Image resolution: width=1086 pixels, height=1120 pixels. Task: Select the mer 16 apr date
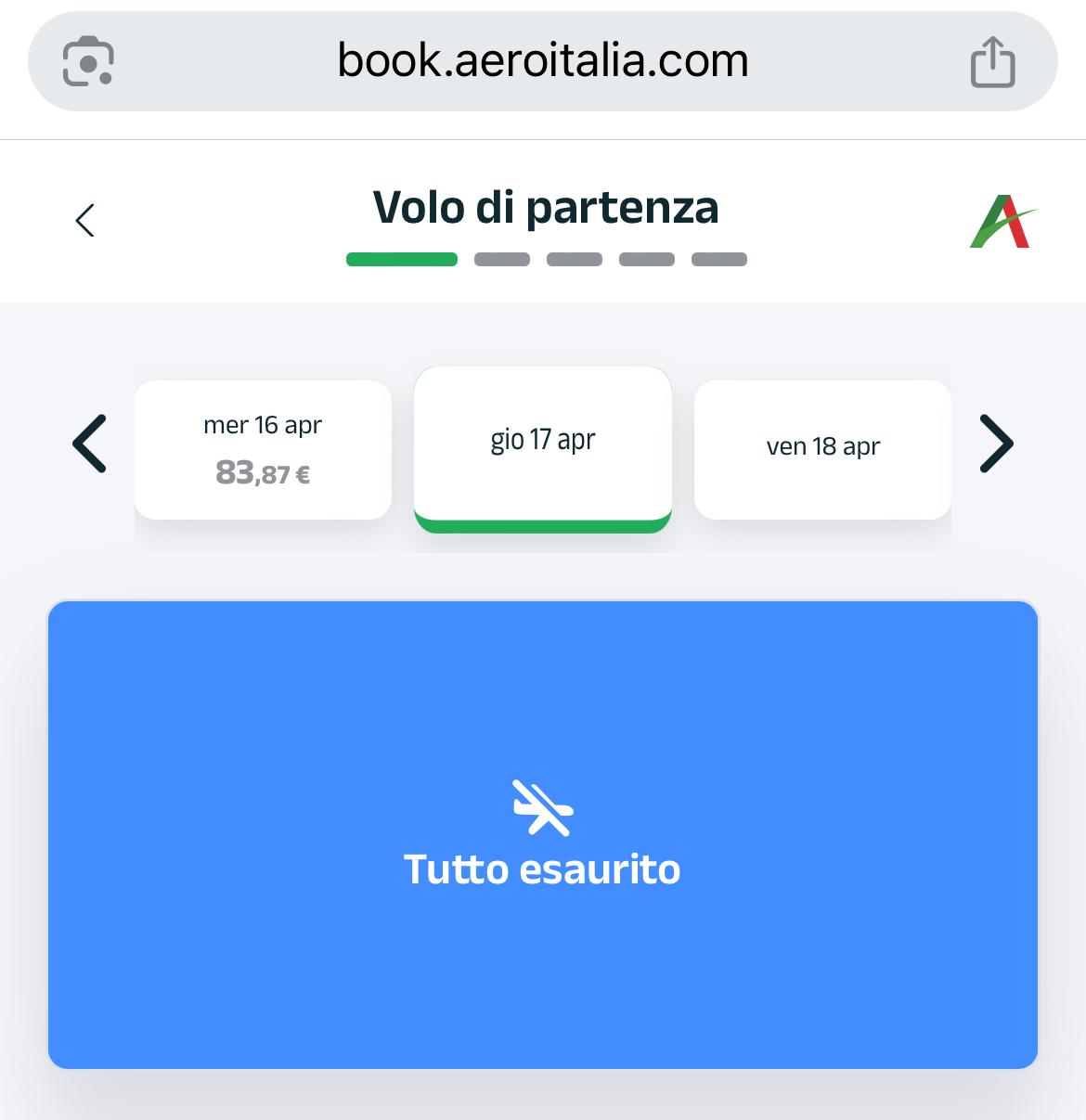(263, 449)
